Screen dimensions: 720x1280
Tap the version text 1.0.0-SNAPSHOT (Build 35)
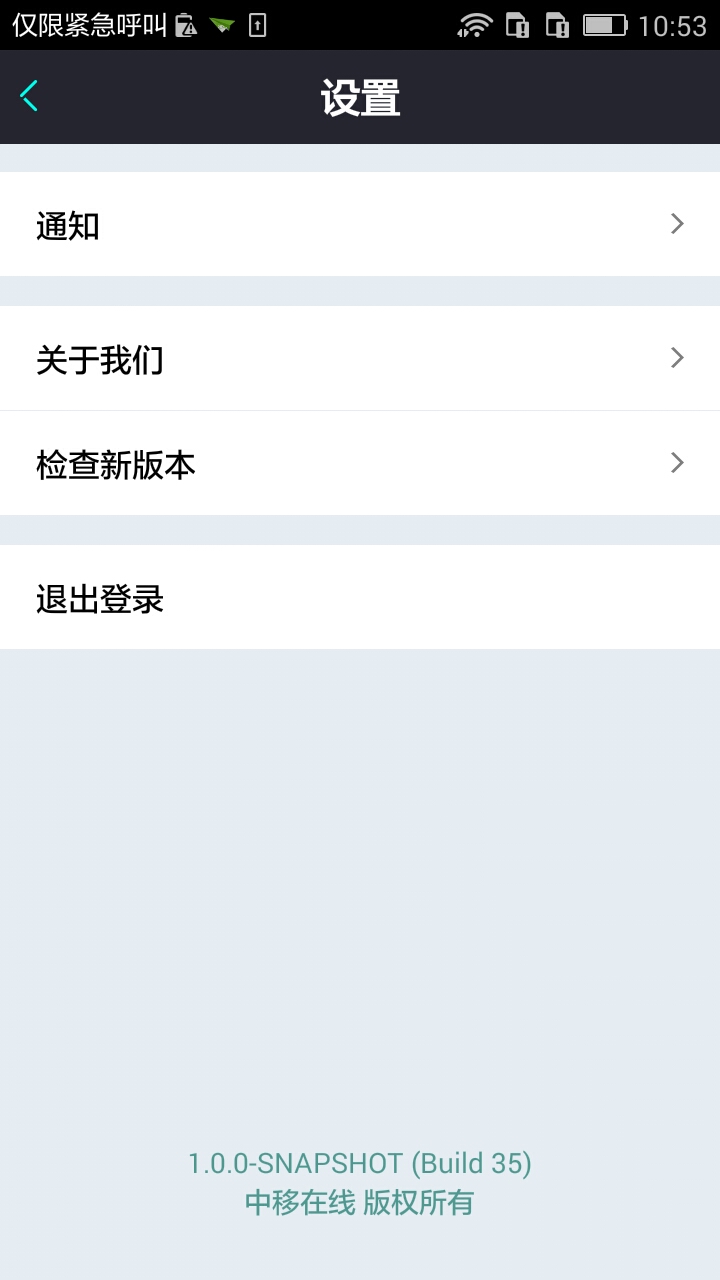[360, 1163]
